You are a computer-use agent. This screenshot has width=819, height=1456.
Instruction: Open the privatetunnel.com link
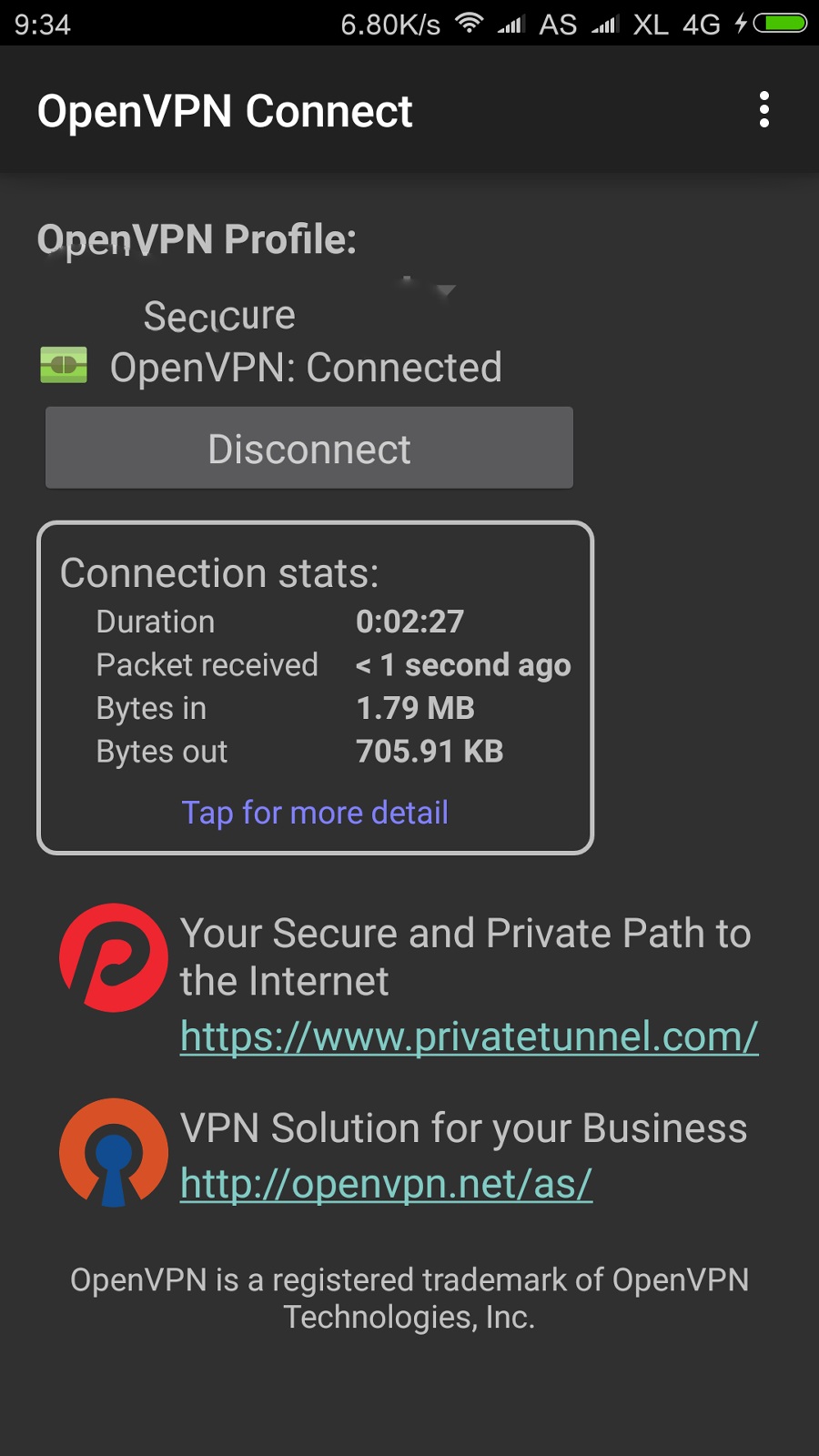[x=468, y=1036]
